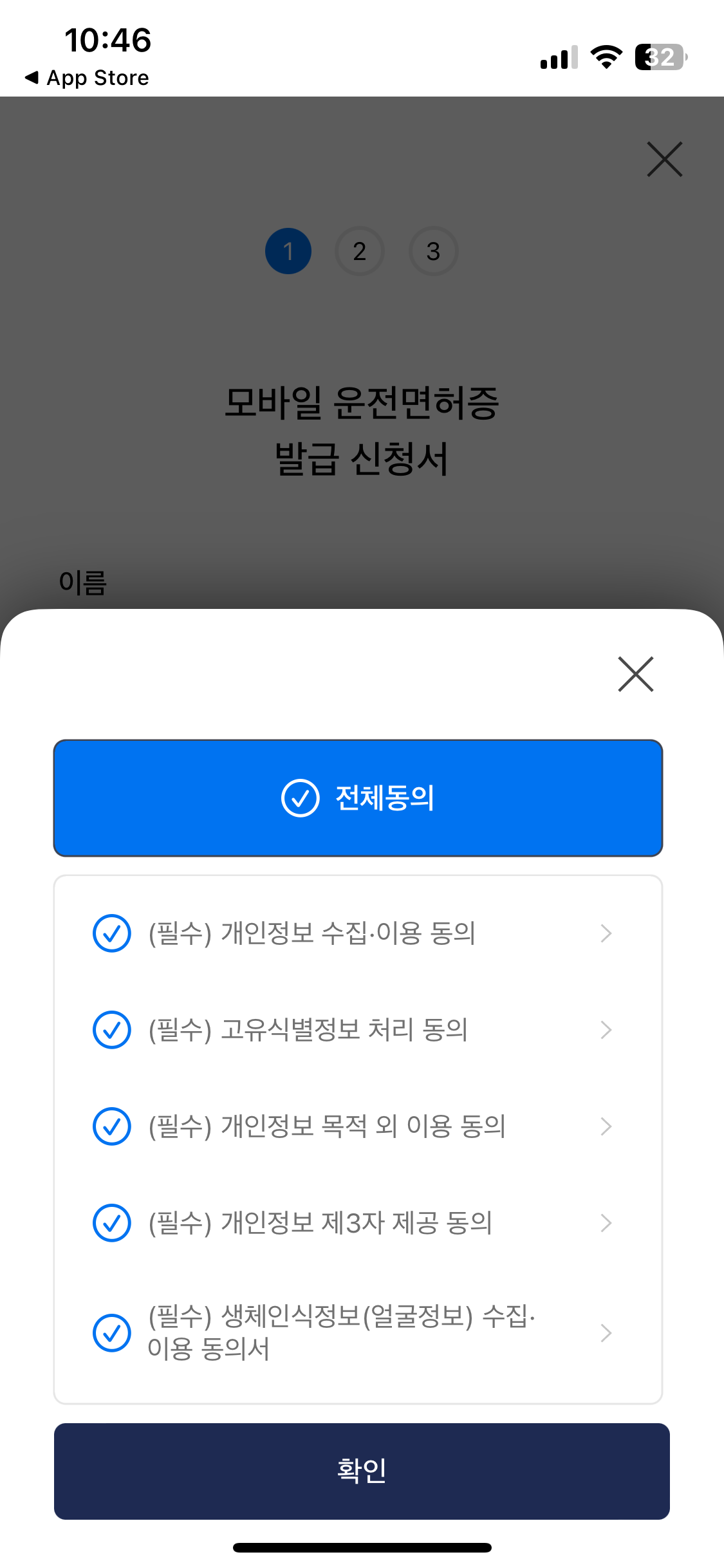View full text of 개인정보 목적 외 이용 동의

click(605, 1127)
